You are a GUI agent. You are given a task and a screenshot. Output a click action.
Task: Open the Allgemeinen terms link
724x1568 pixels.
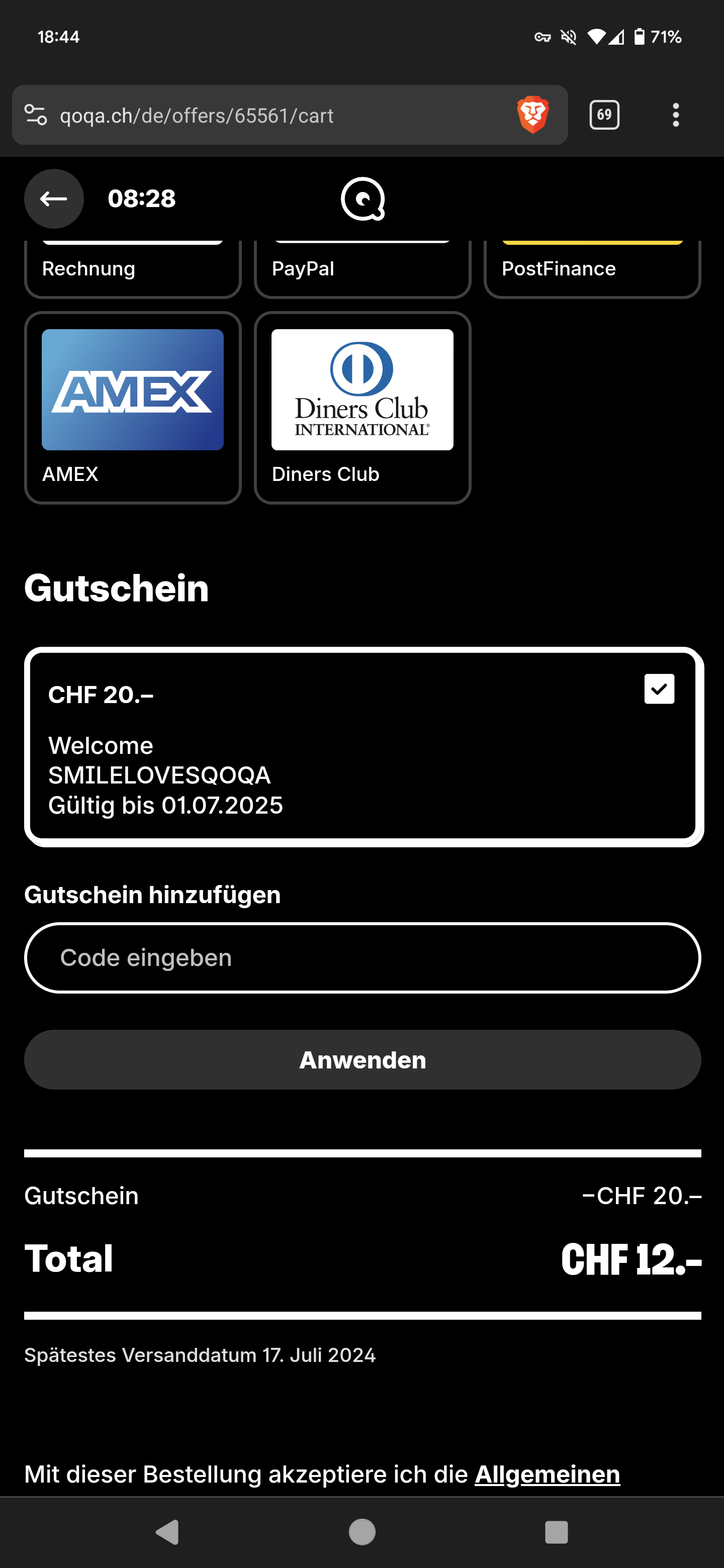point(547,1474)
